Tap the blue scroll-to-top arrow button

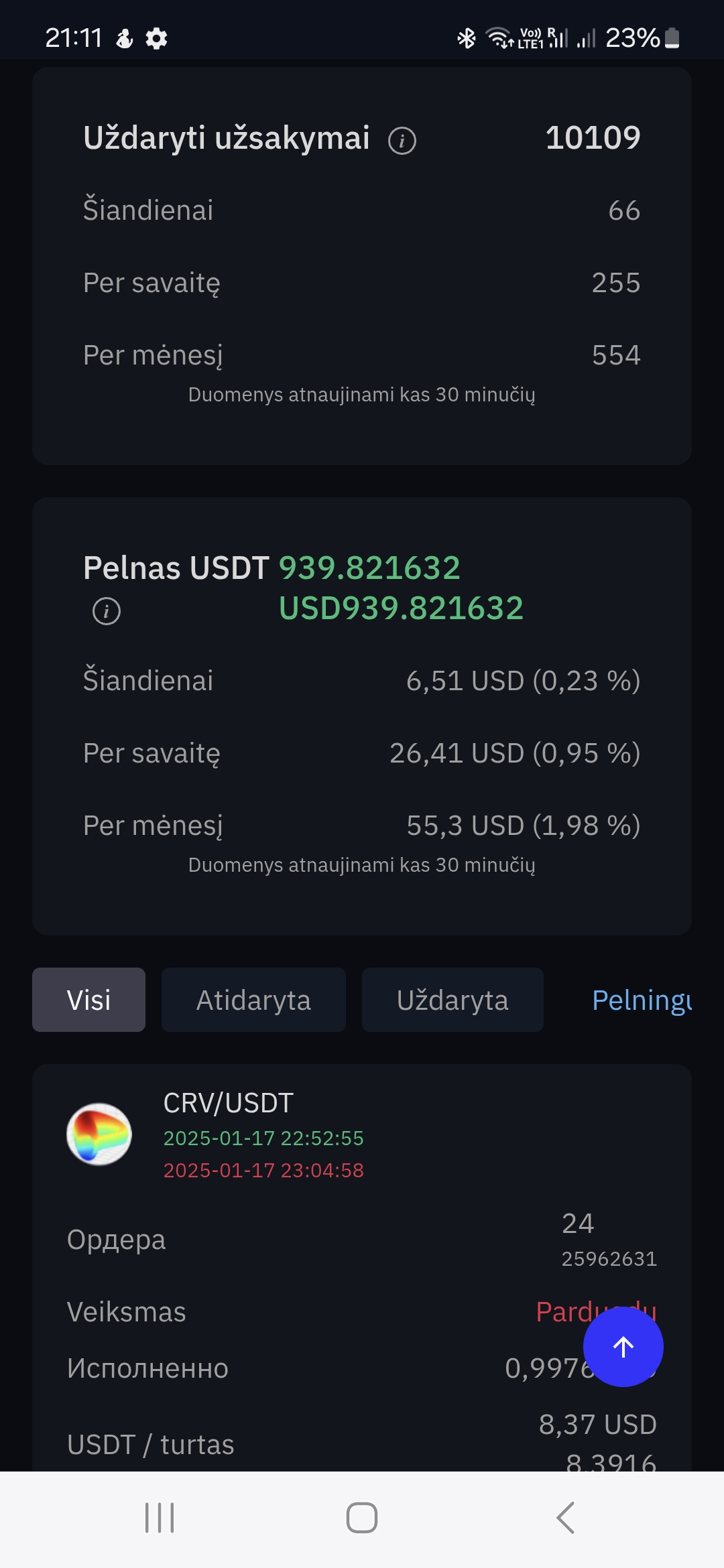click(623, 1346)
